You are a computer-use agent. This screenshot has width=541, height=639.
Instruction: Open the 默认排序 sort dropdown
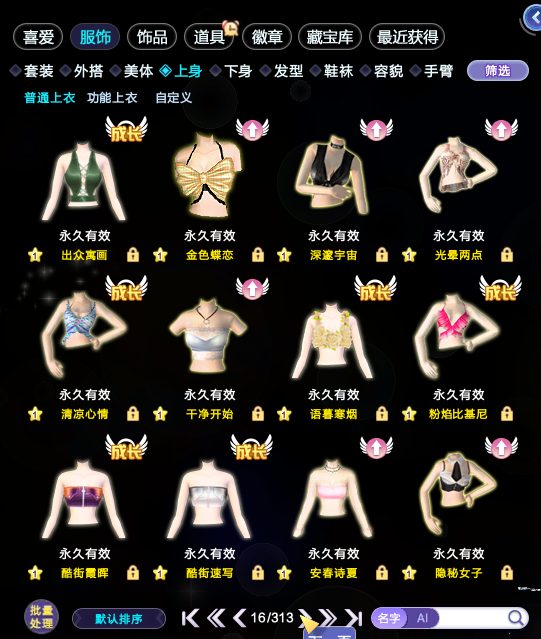[119, 619]
